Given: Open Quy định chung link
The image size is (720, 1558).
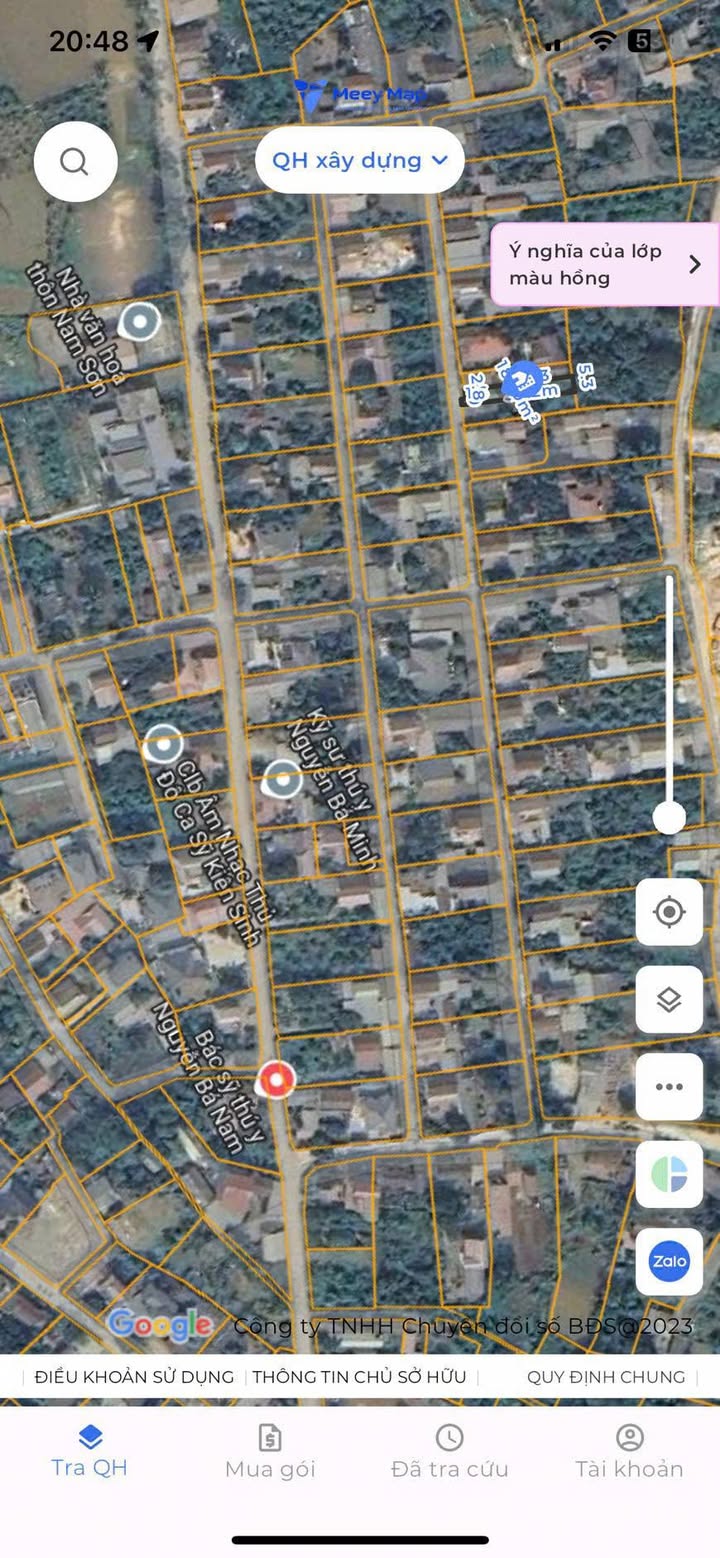Looking at the screenshot, I should [x=606, y=1377].
